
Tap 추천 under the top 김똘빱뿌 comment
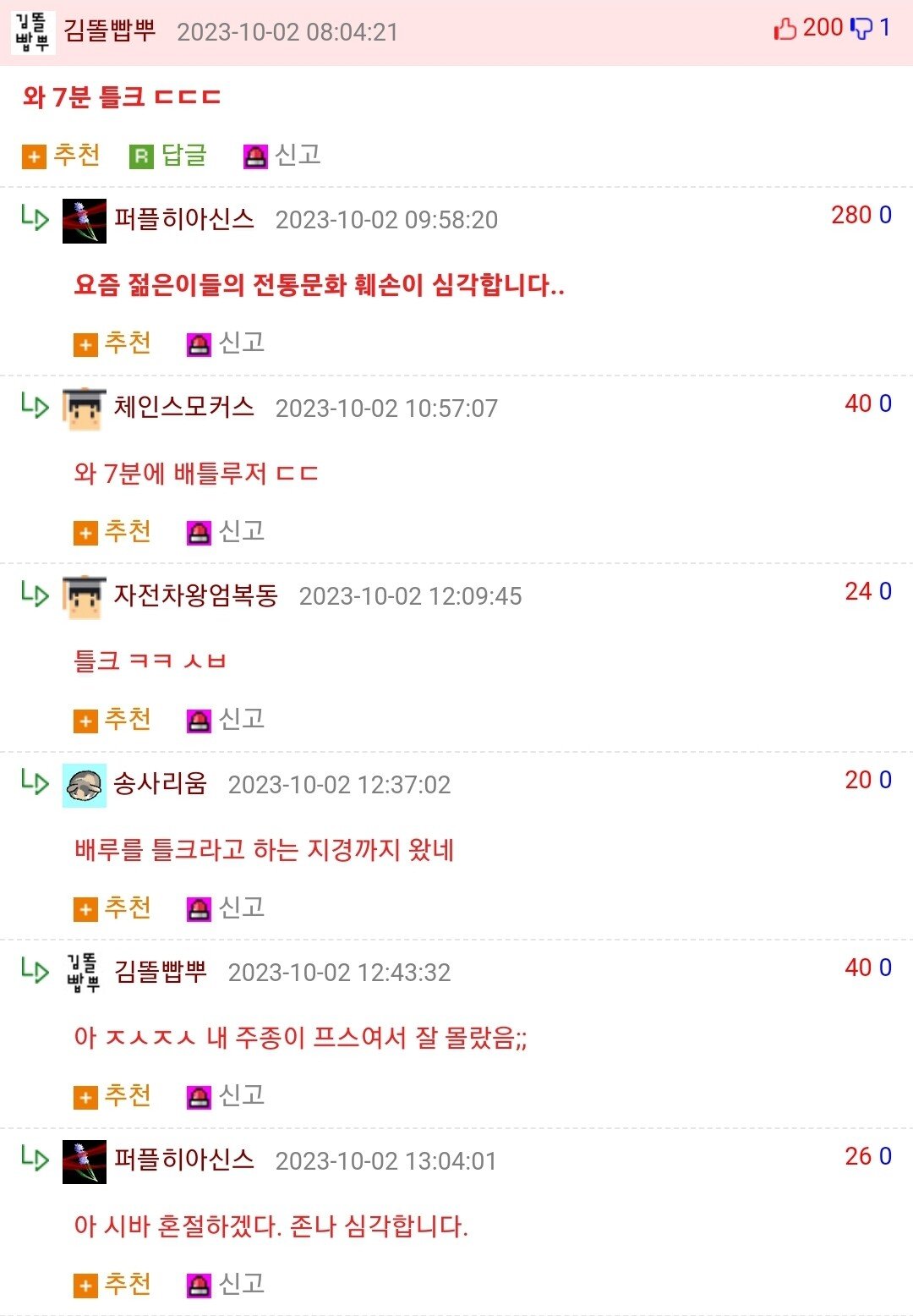tap(62, 156)
